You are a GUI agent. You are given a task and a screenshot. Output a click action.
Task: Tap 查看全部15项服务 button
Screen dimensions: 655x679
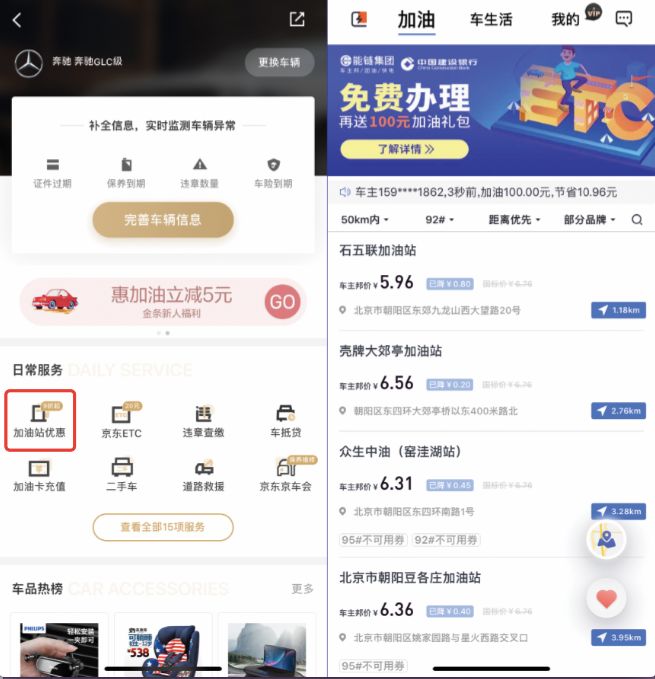coord(163,527)
